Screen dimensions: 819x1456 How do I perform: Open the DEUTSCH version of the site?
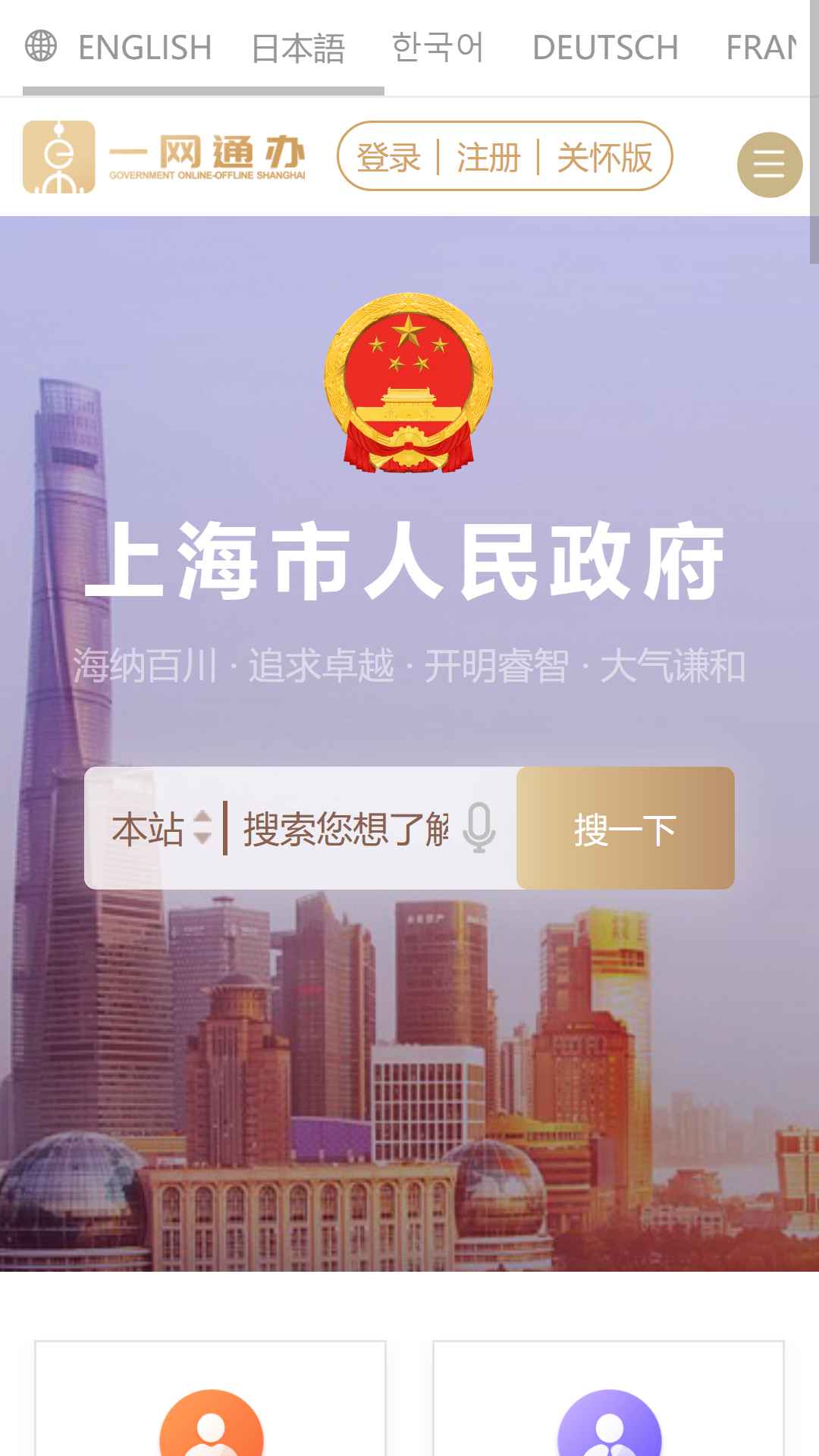click(x=605, y=48)
